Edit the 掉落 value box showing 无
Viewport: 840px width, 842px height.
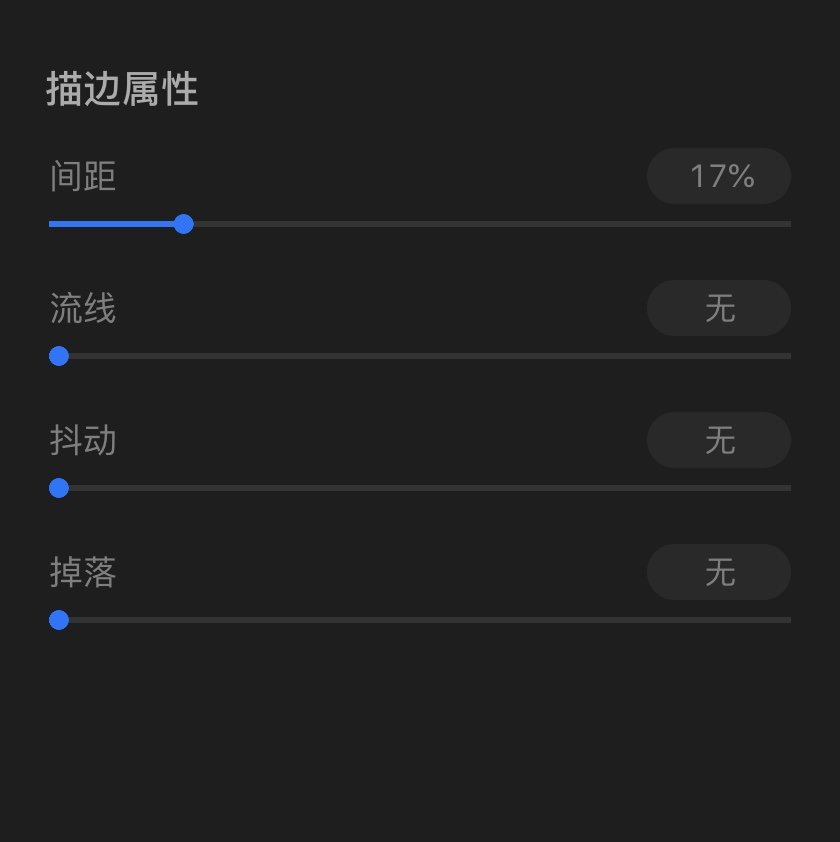[719, 573]
